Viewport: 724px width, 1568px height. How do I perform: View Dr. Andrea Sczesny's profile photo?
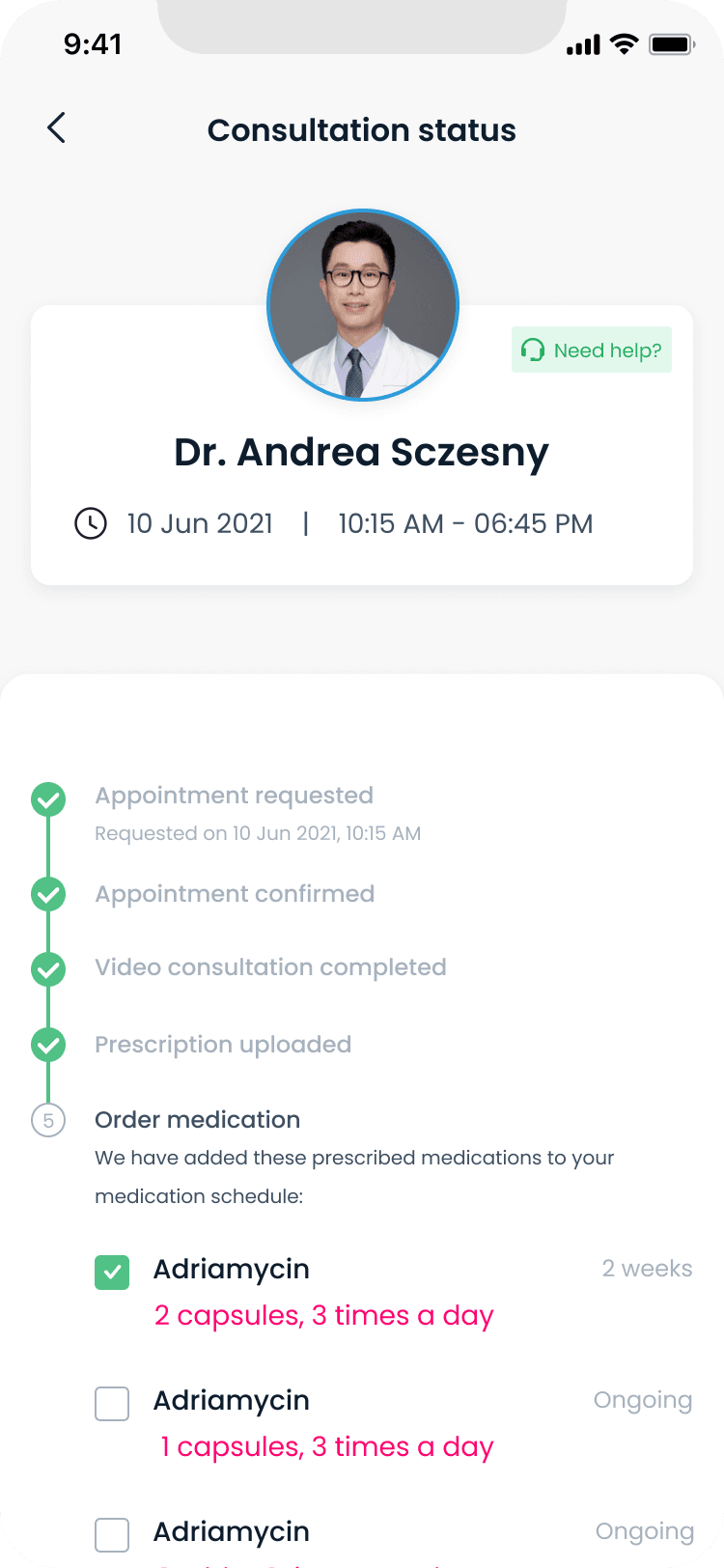click(363, 305)
